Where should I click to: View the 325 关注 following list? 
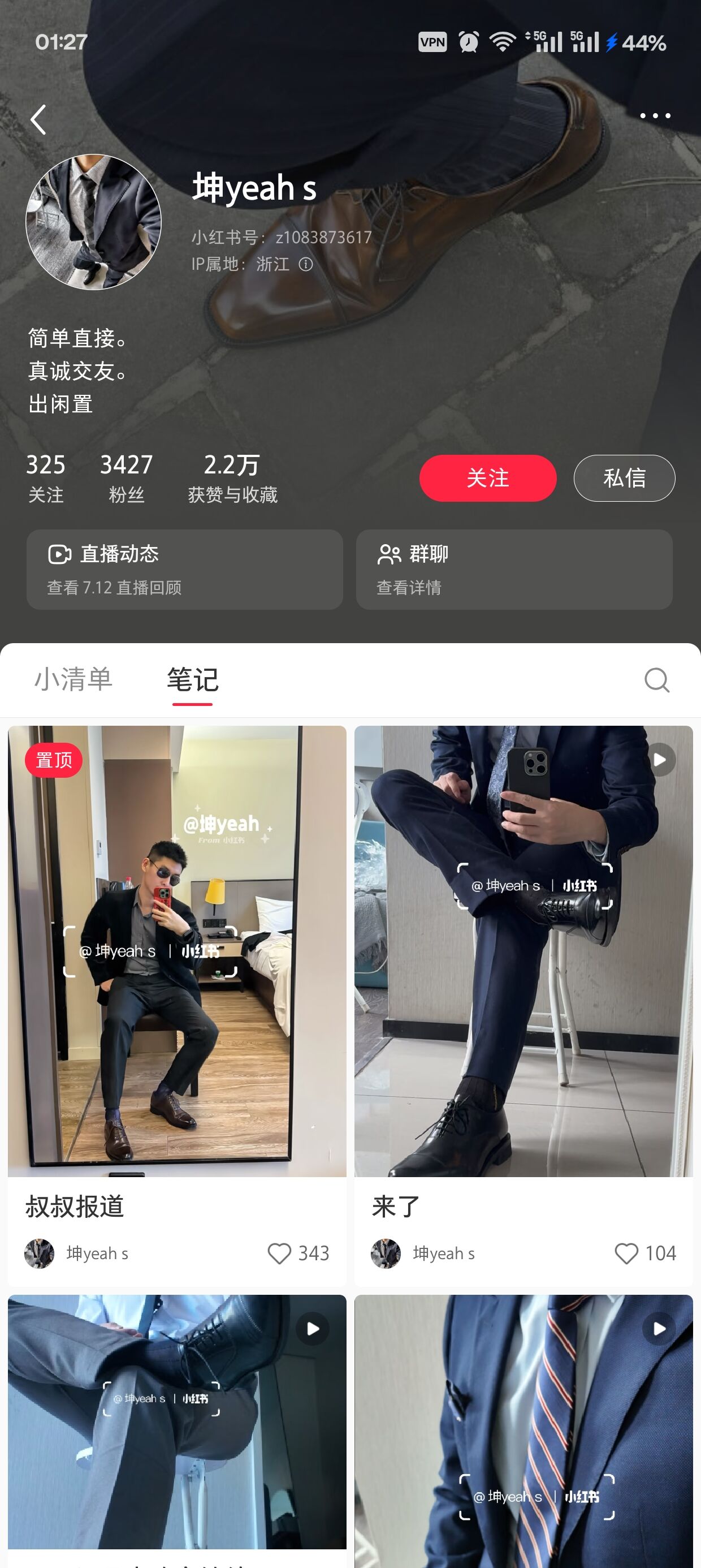46,478
